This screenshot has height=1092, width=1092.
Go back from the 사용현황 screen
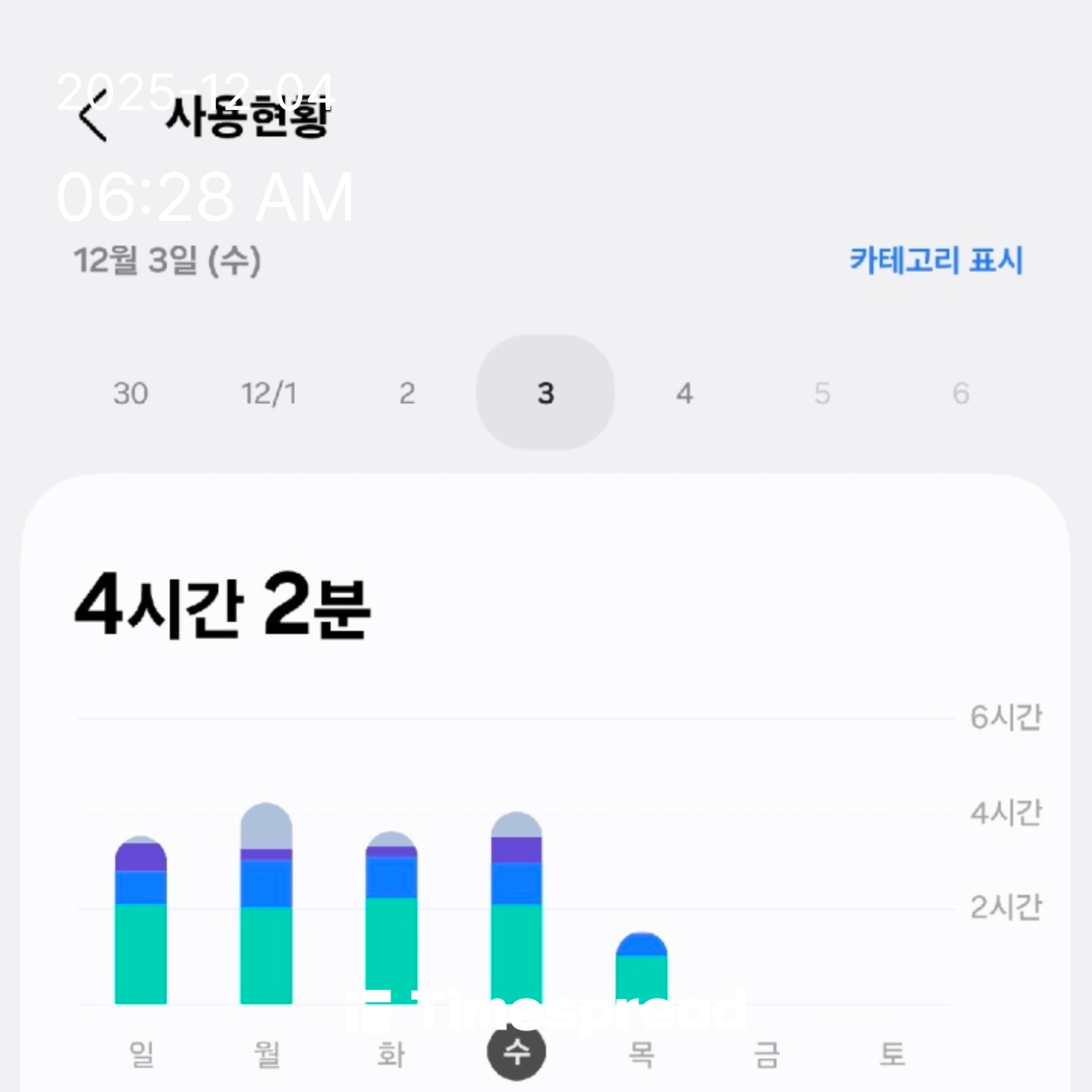coord(93,118)
